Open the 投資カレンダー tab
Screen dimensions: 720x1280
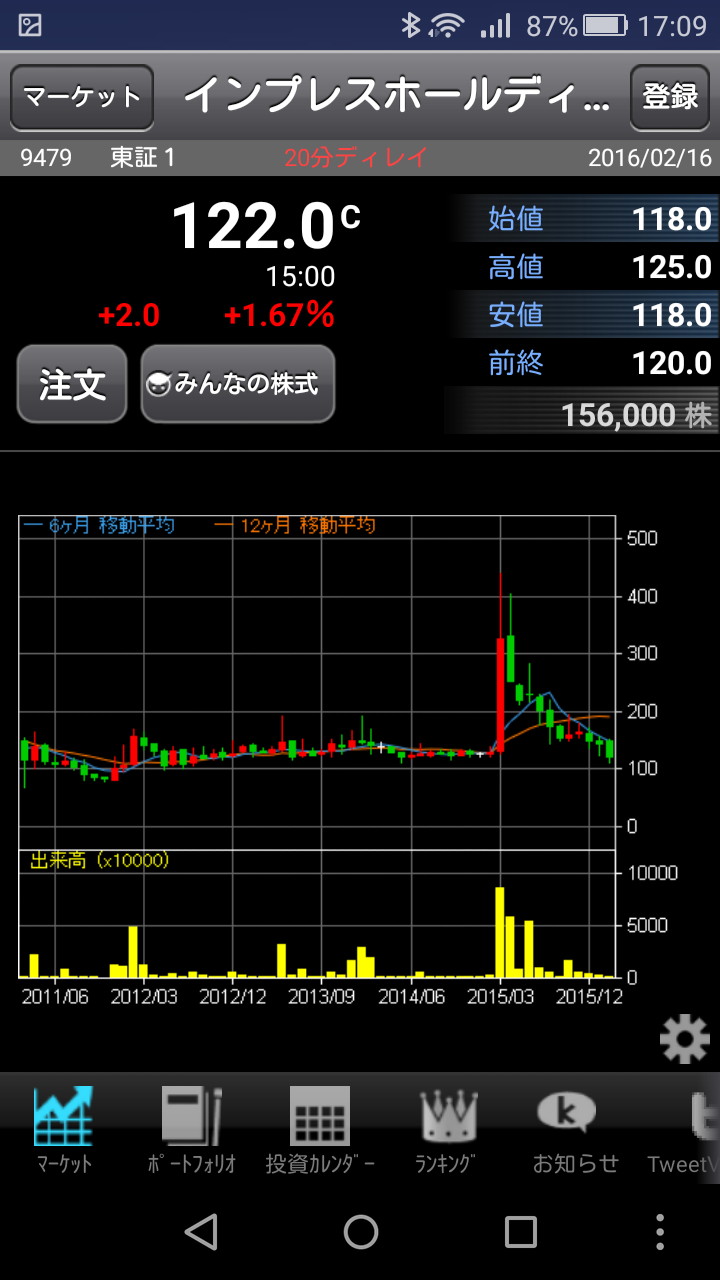320,1130
